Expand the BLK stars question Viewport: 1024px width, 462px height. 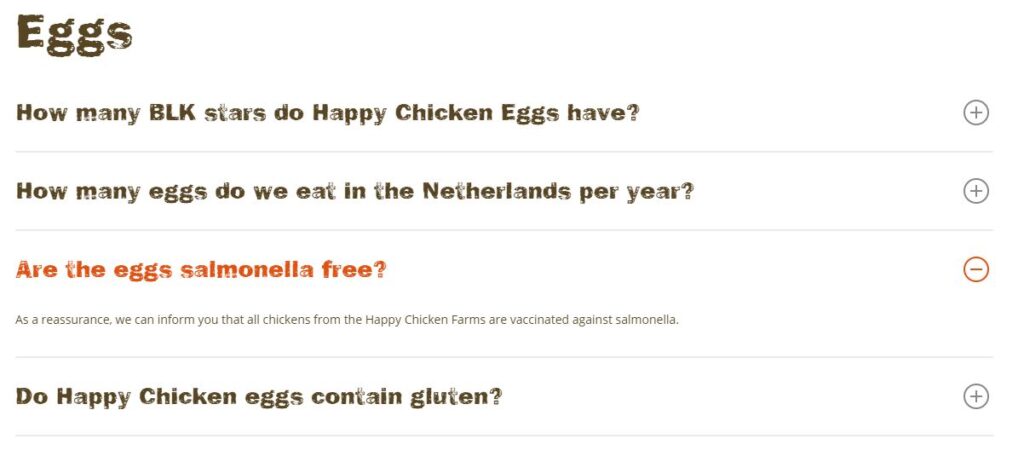[x=976, y=112]
